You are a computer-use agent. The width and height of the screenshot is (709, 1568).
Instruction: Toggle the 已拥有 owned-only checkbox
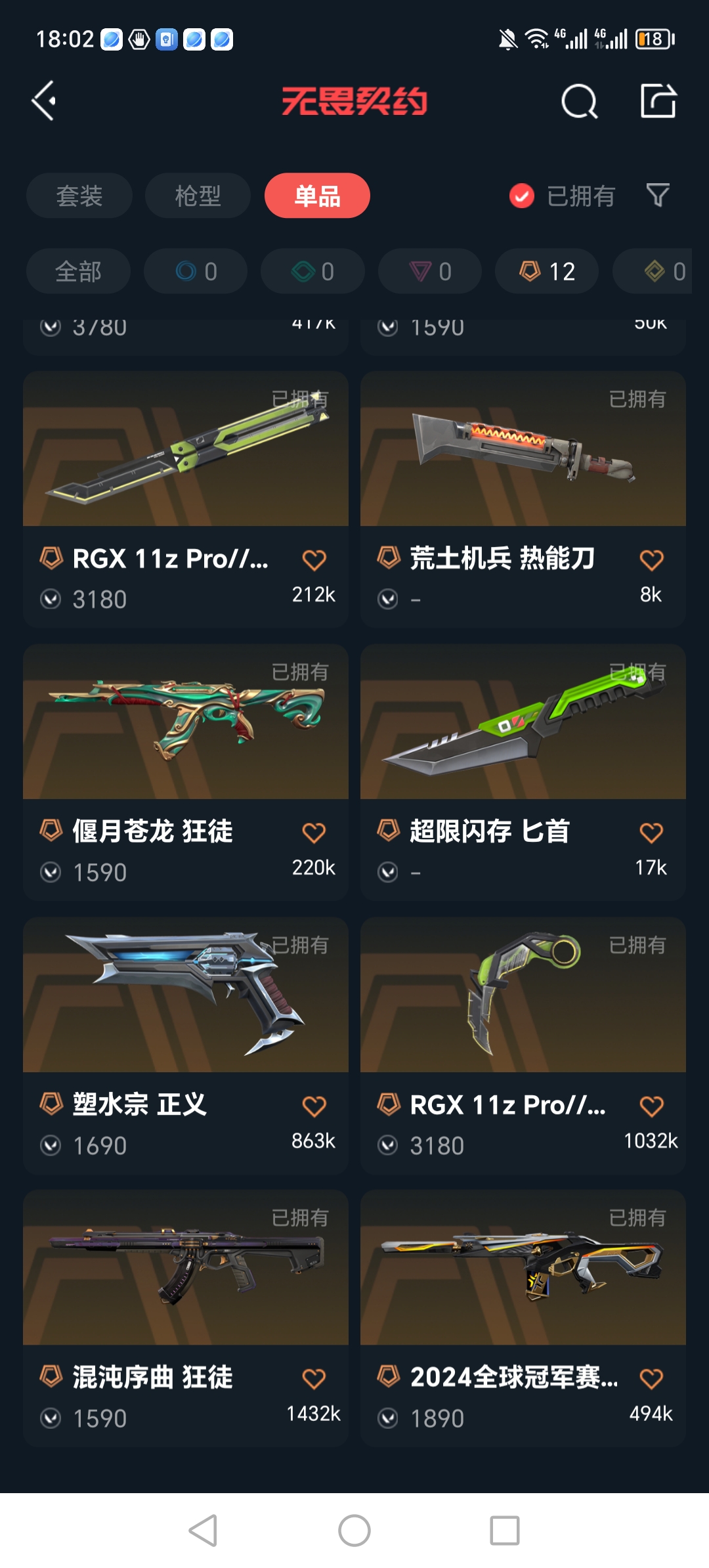tap(523, 196)
